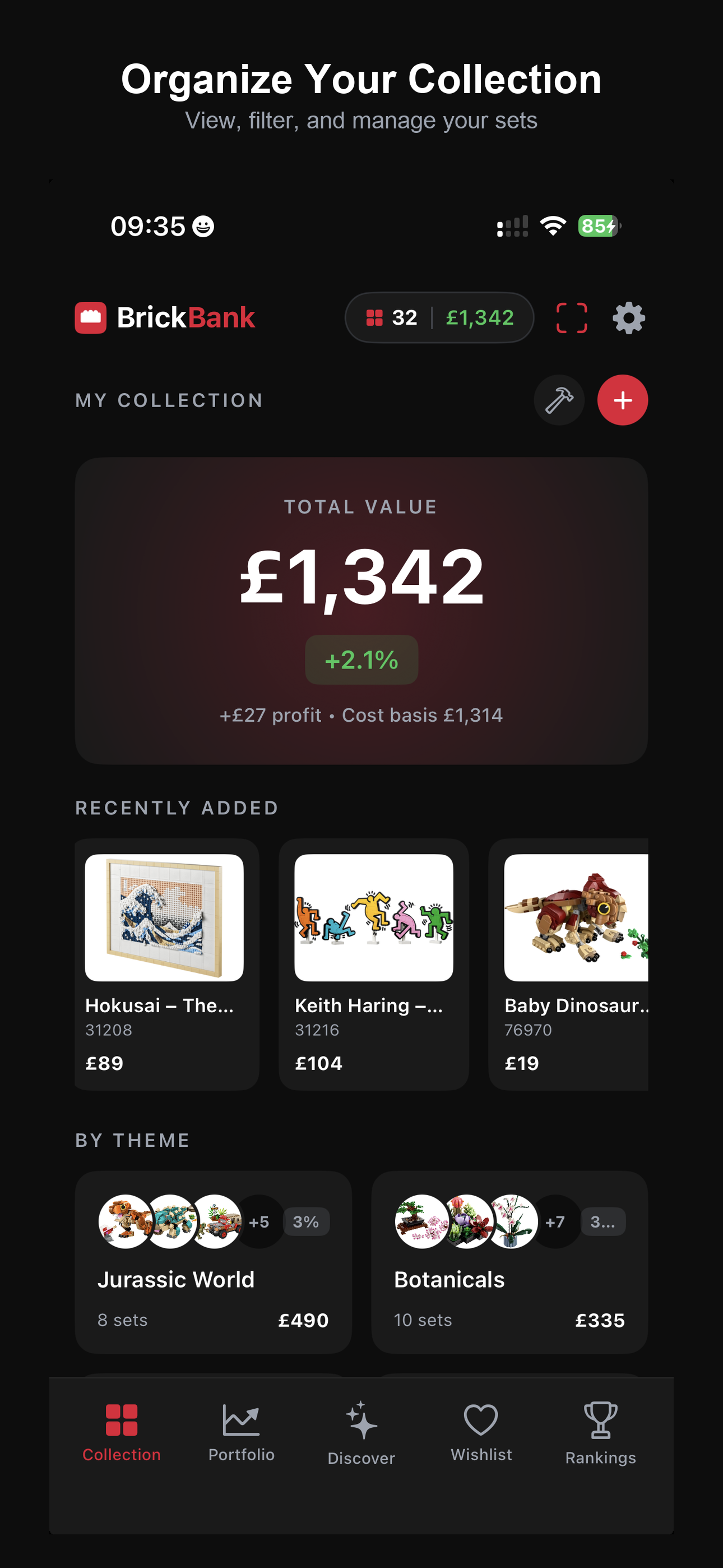
Task: Expand the truncated percentage badge on Botanicals
Action: [604, 1221]
